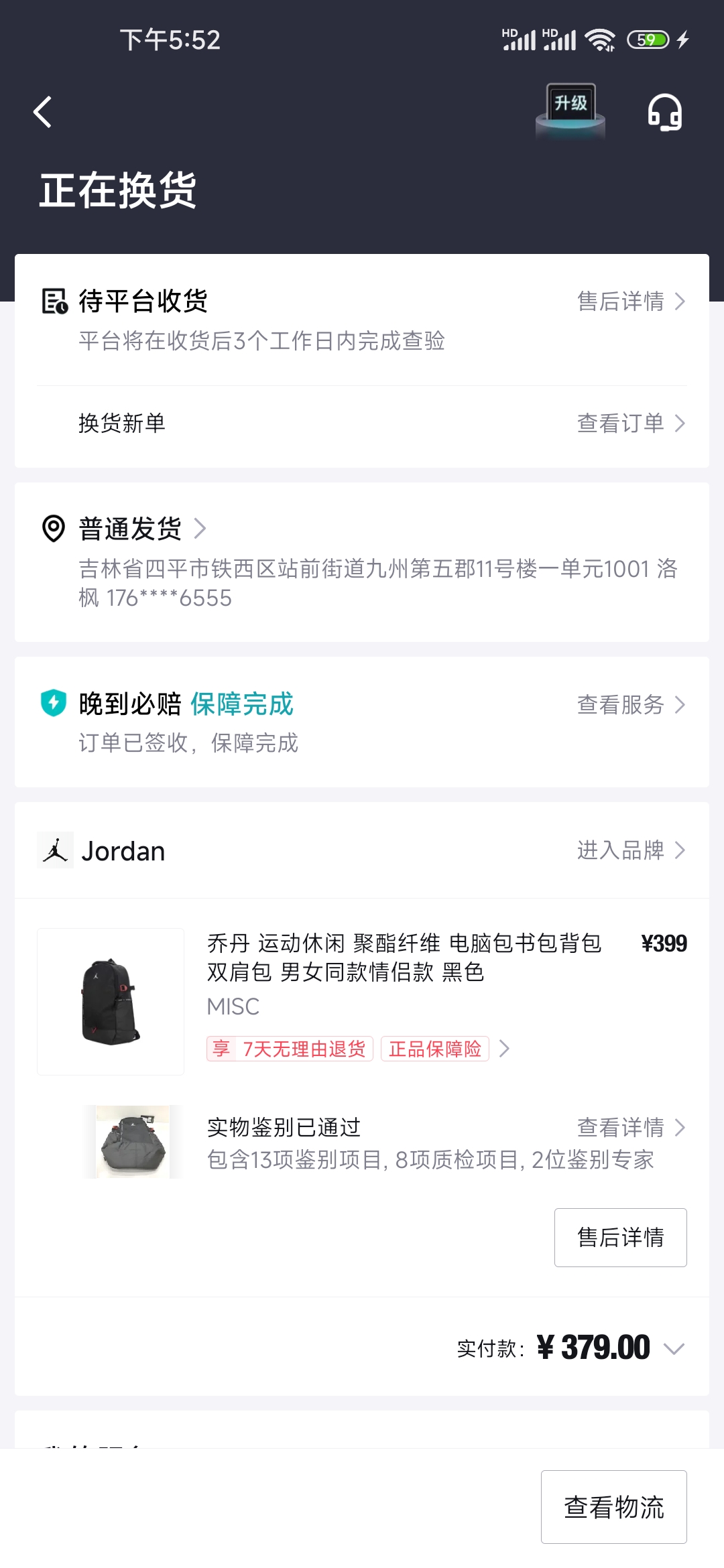Tap 查看物流 to track shipment

[613, 1508]
